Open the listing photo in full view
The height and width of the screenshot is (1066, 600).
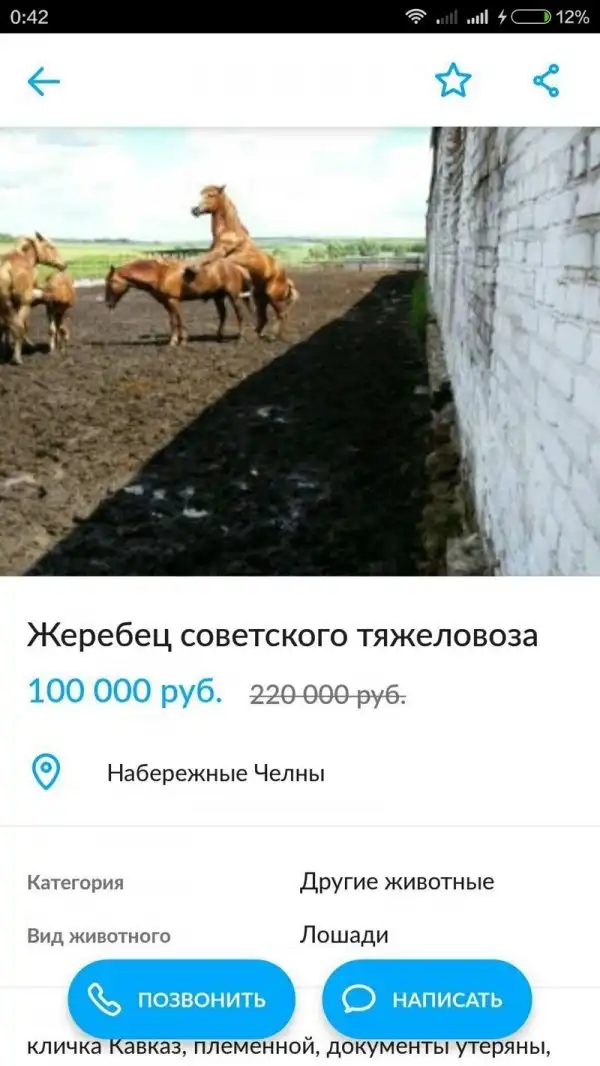pos(300,350)
